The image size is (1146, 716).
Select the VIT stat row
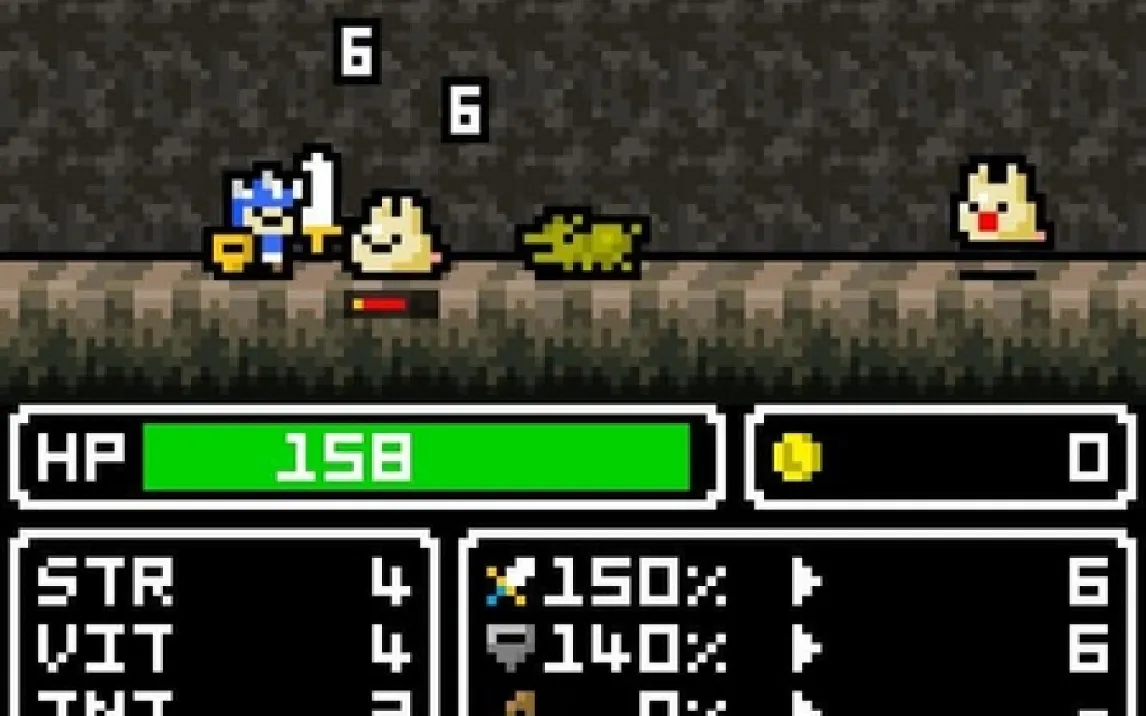(222, 648)
